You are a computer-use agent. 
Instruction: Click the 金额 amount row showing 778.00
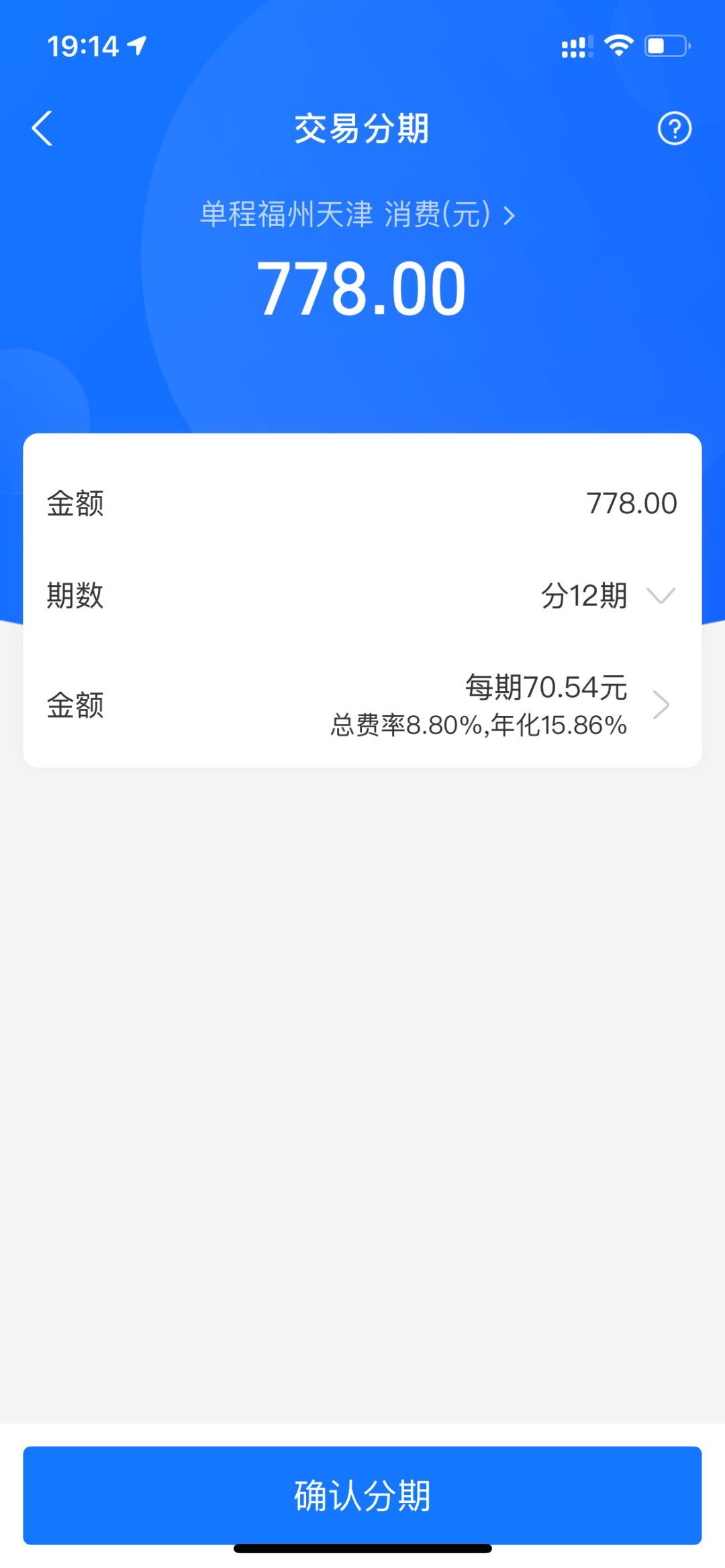click(362, 502)
